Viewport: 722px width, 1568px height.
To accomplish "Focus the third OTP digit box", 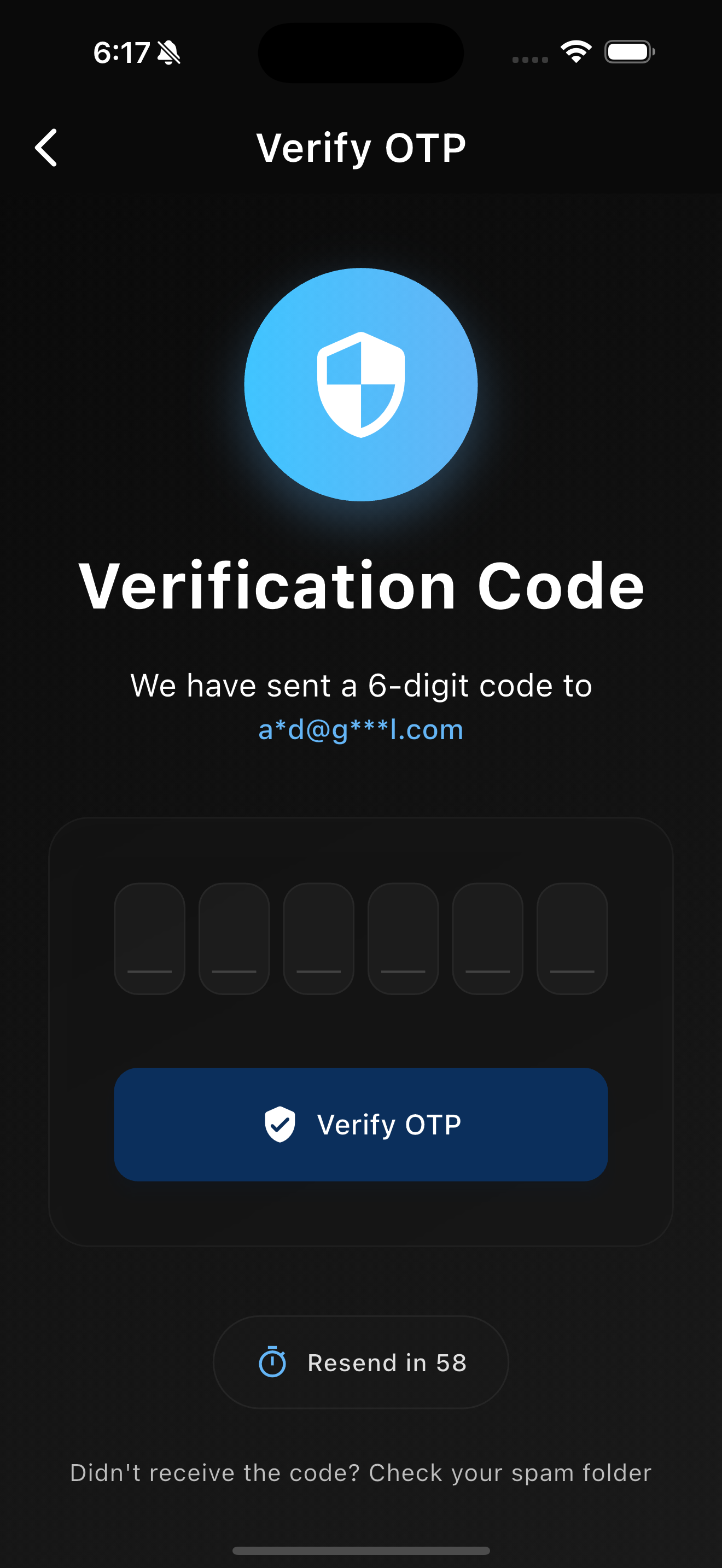I will click(319, 938).
